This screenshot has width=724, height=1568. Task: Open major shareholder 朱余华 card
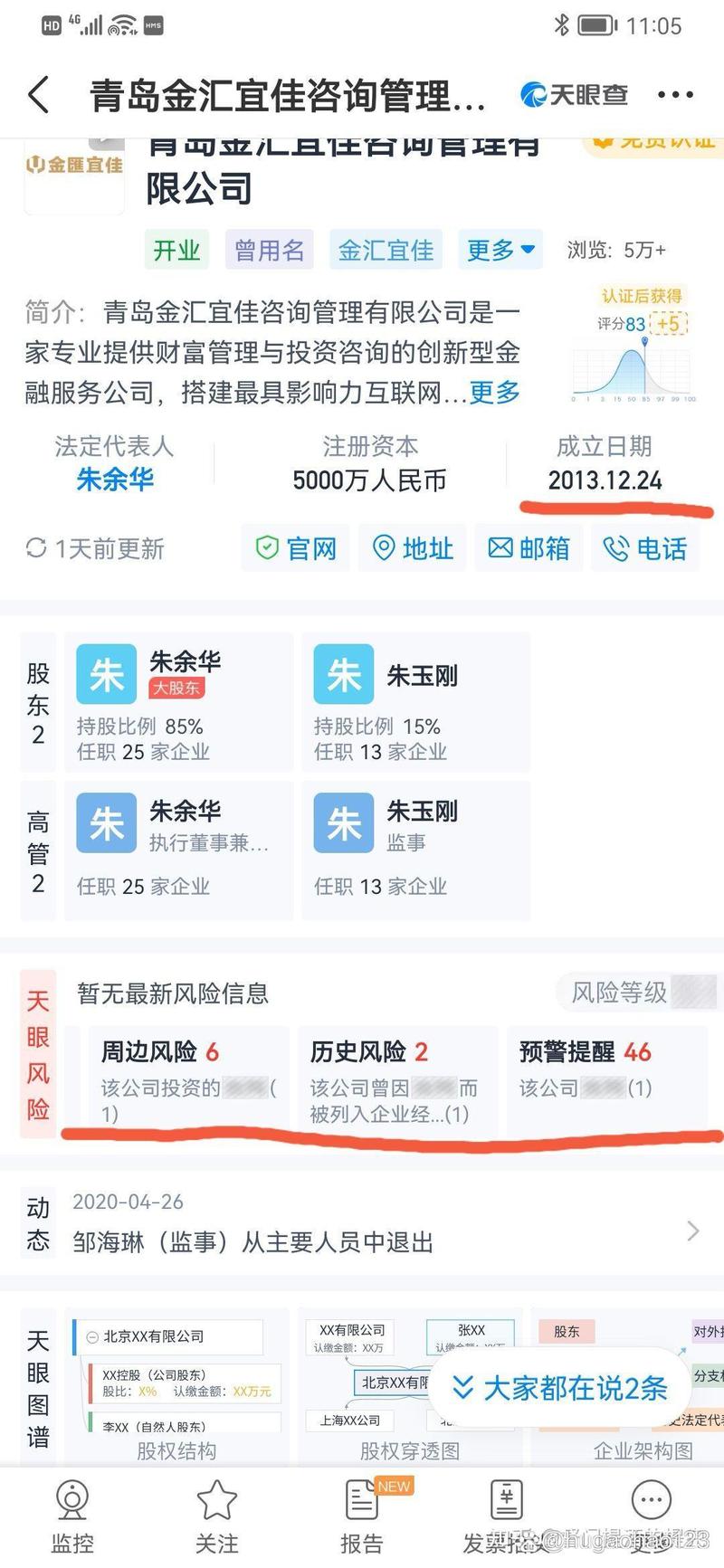pyautogui.click(x=178, y=701)
